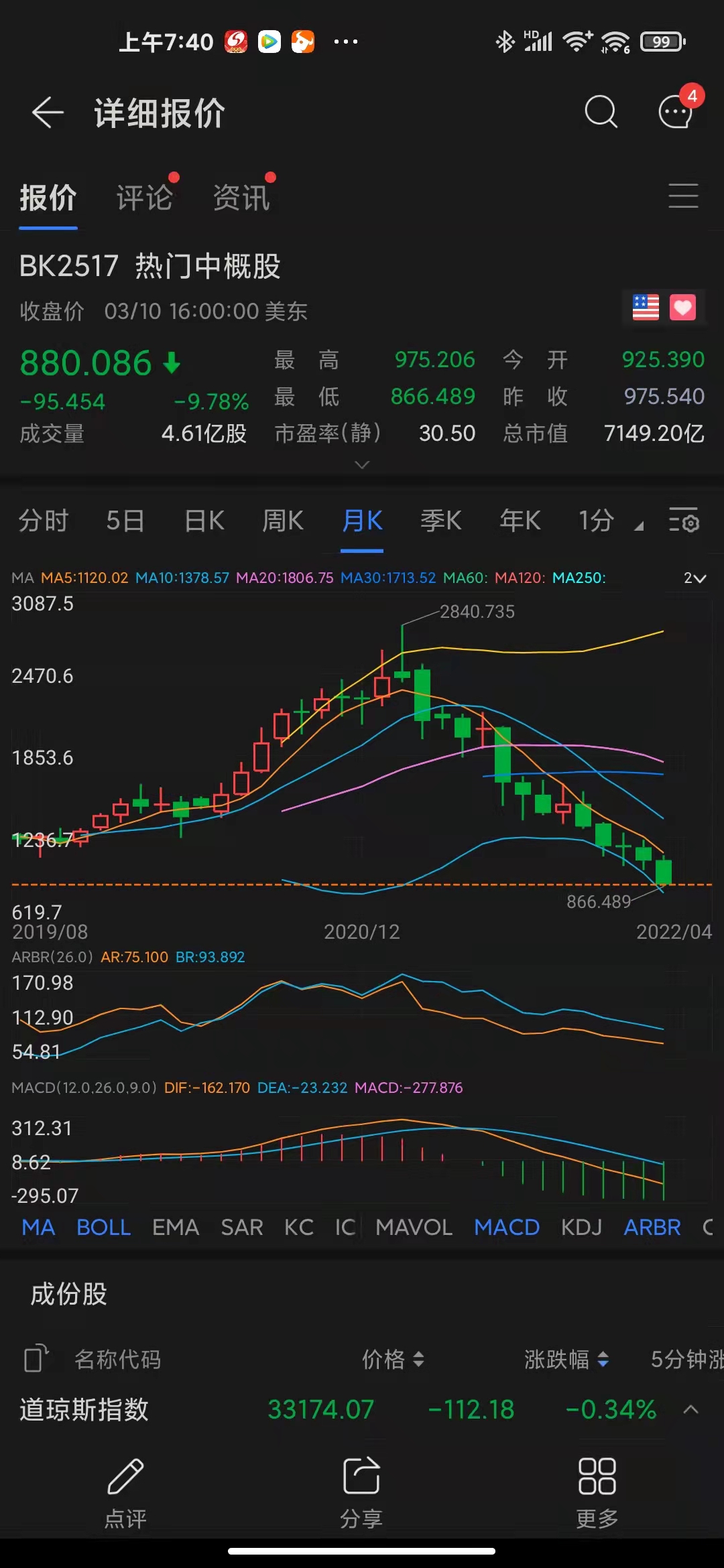Switch to the 评论 tab

144,198
